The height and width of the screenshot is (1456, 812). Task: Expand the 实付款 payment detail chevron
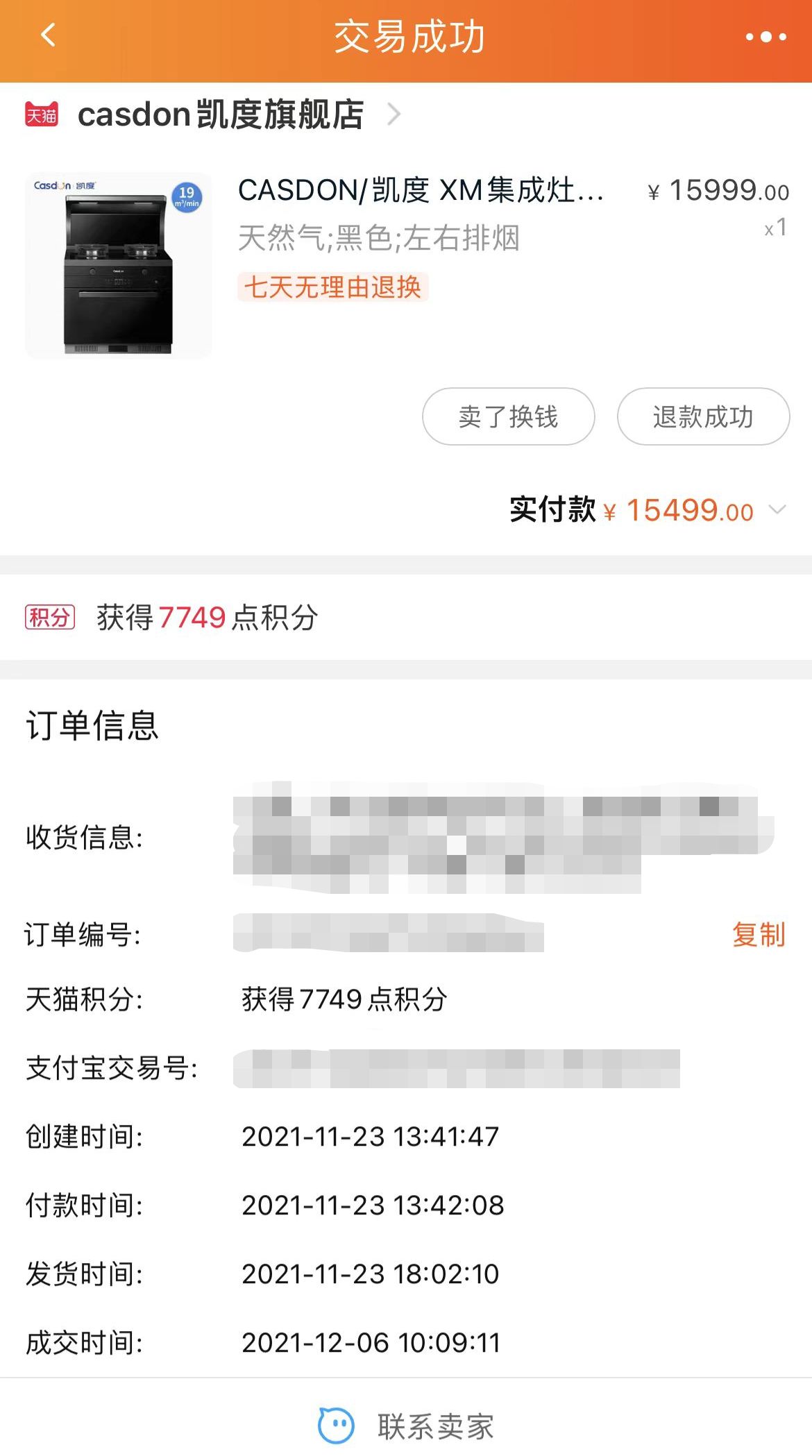pos(777,511)
